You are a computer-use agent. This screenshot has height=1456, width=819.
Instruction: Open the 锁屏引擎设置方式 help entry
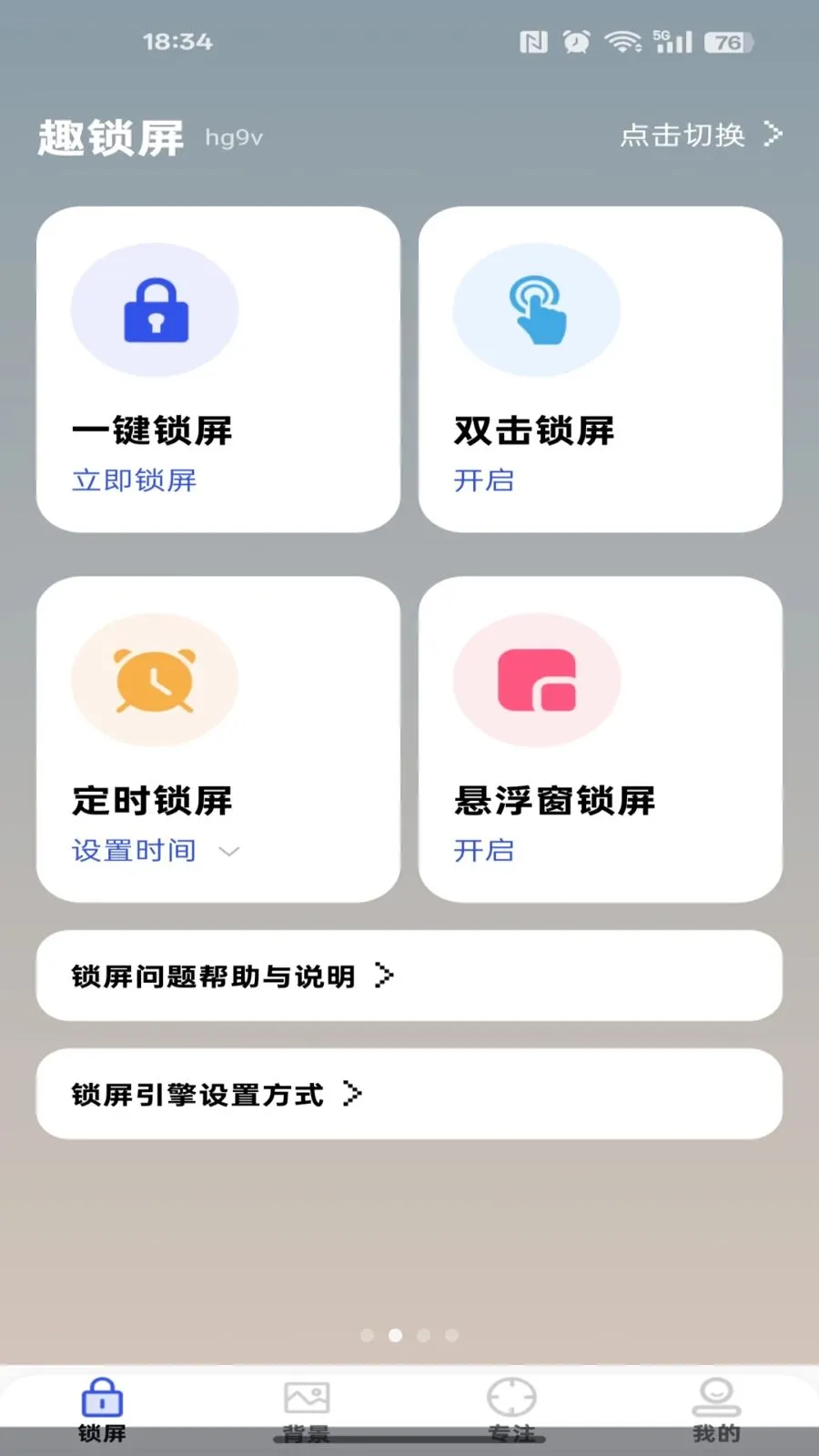coord(197,1094)
